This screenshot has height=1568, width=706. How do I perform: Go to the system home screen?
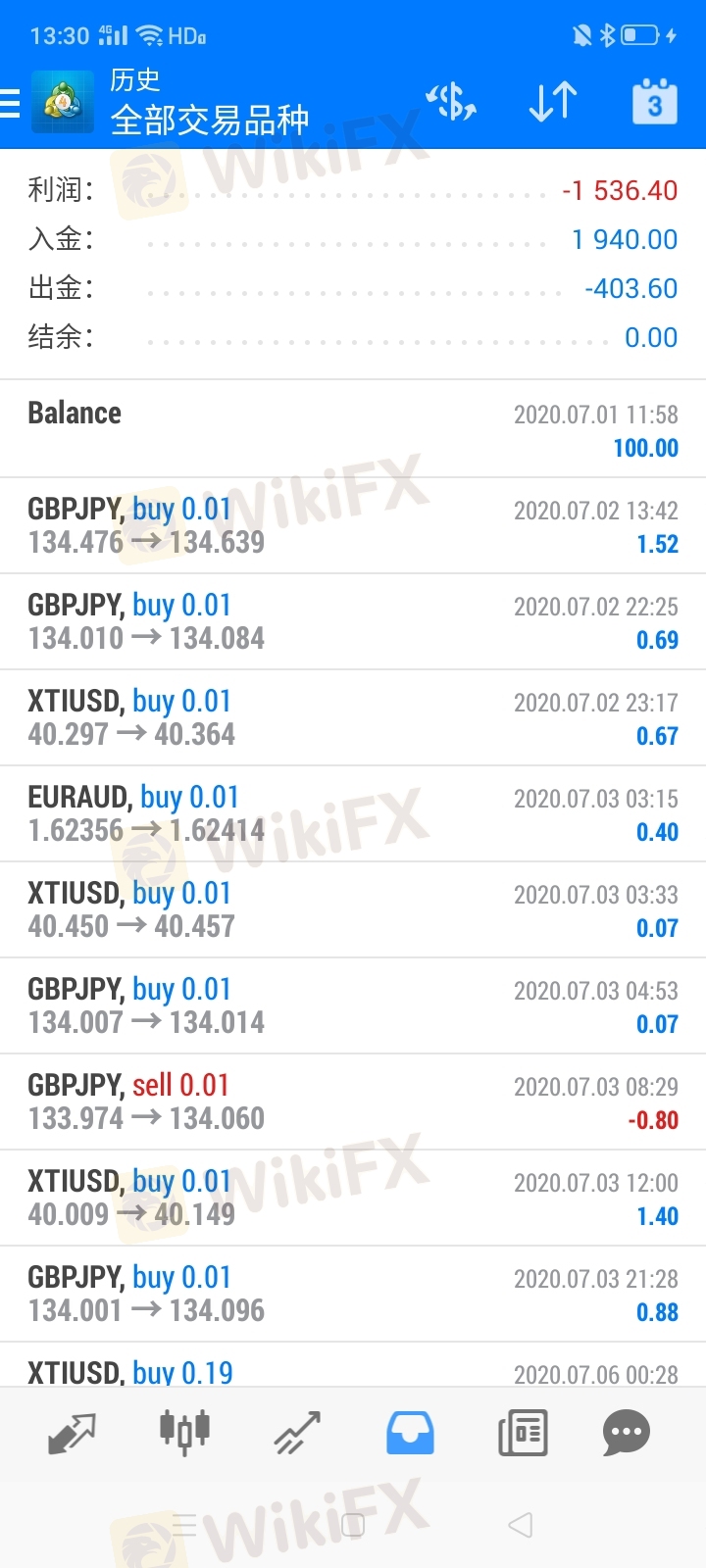[x=353, y=1525]
